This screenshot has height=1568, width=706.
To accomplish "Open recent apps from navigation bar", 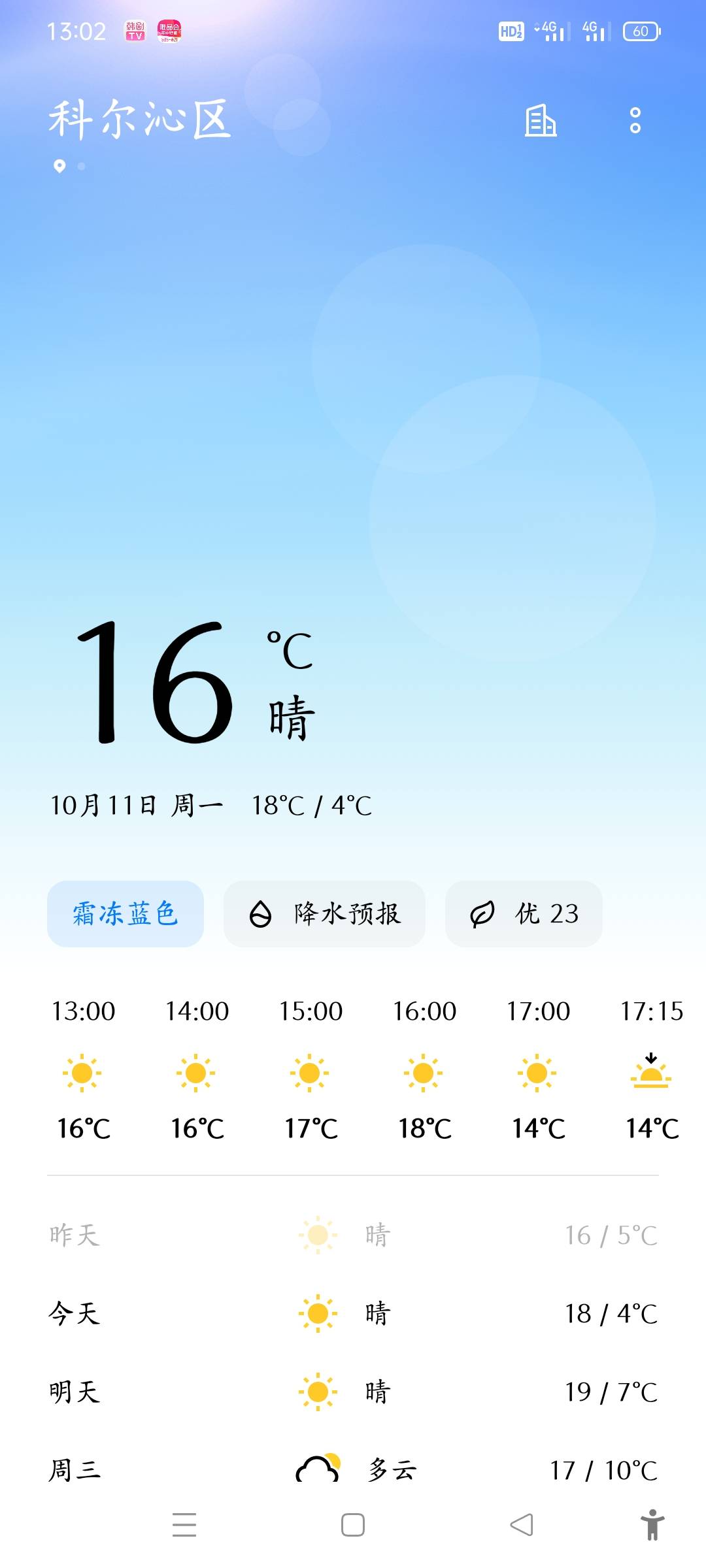I will point(185,1523).
